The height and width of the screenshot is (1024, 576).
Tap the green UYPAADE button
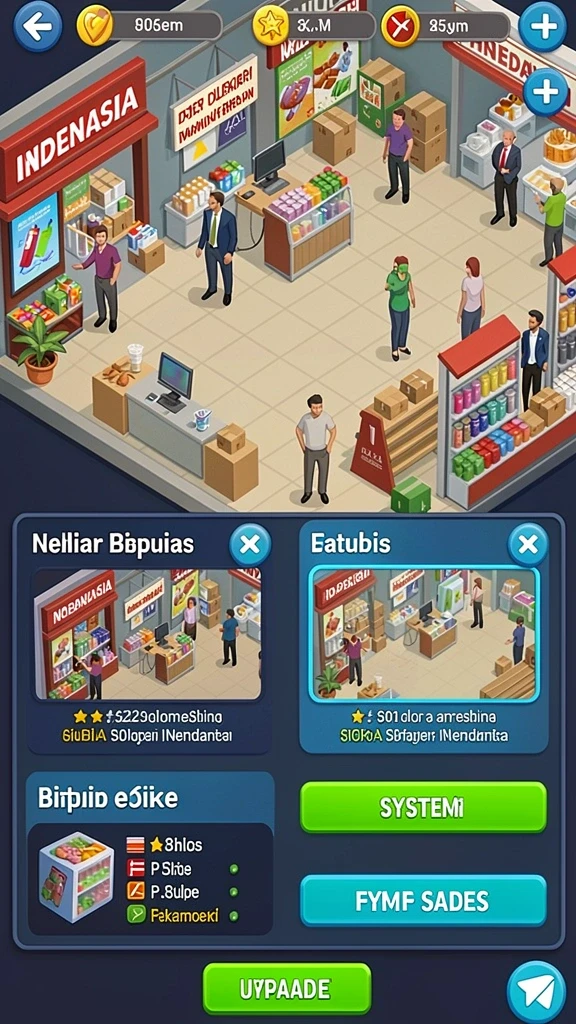tap(287, 988)
